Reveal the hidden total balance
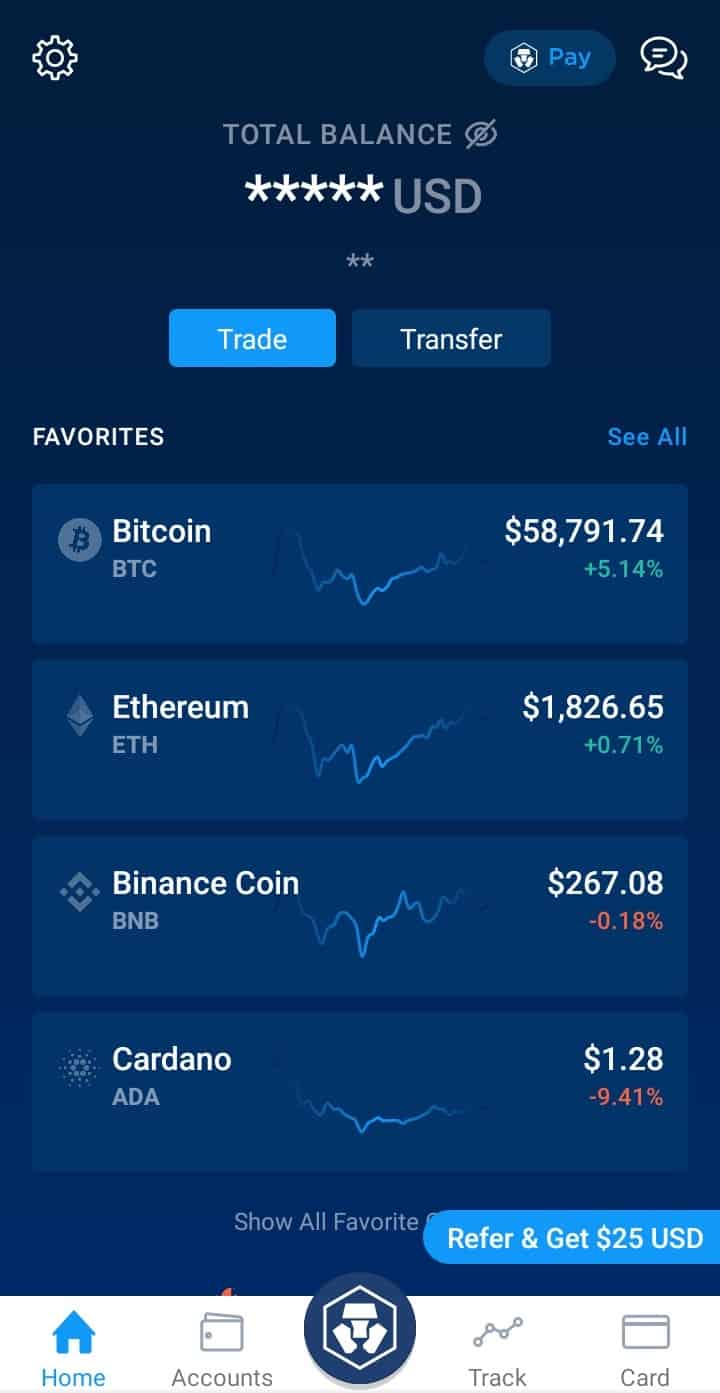 [x=481, y=134]
